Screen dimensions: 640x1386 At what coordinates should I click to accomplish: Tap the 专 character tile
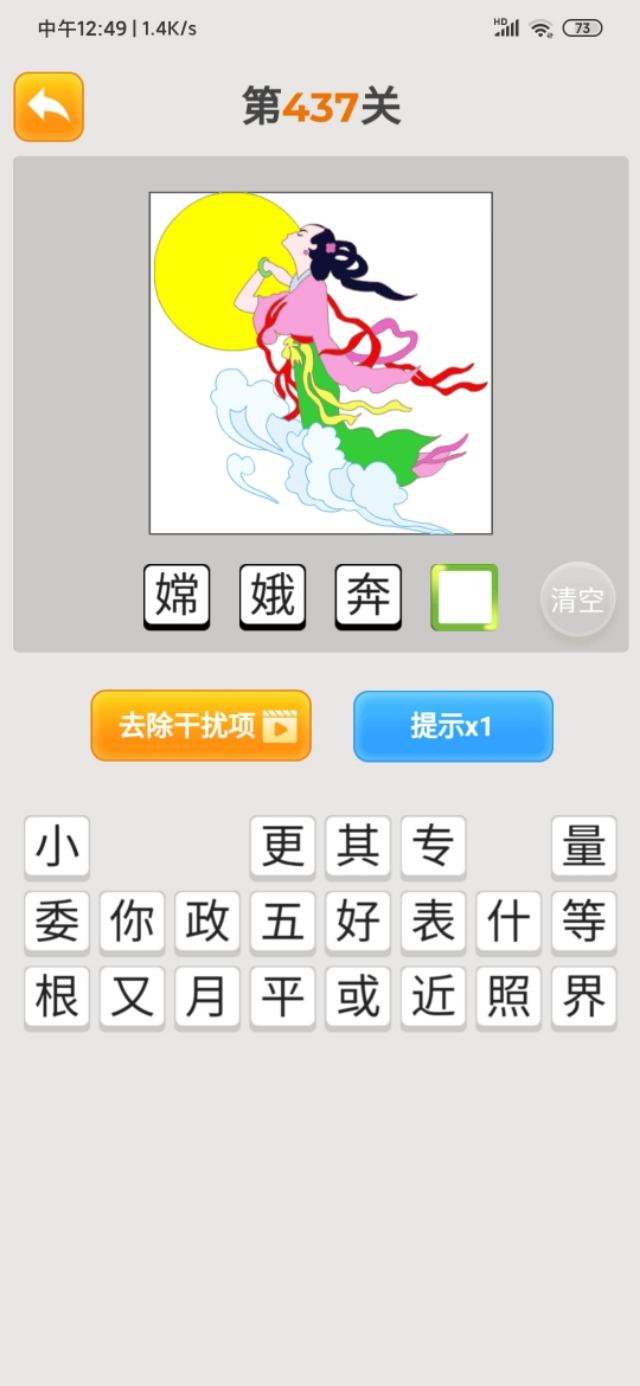tap(433, 848)
